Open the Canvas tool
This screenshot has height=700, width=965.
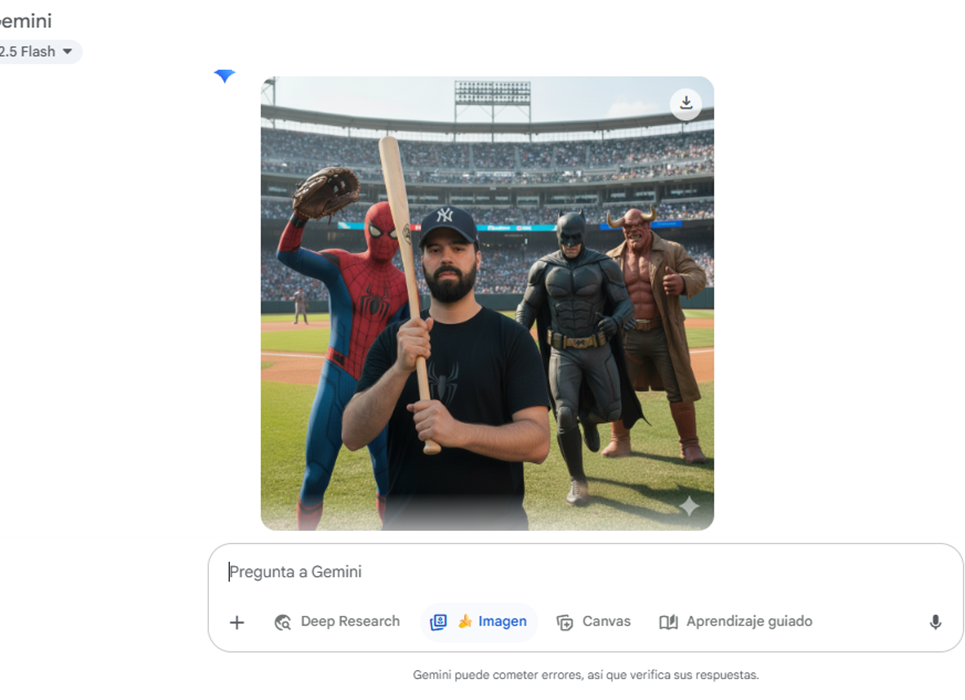pos(594,622)
